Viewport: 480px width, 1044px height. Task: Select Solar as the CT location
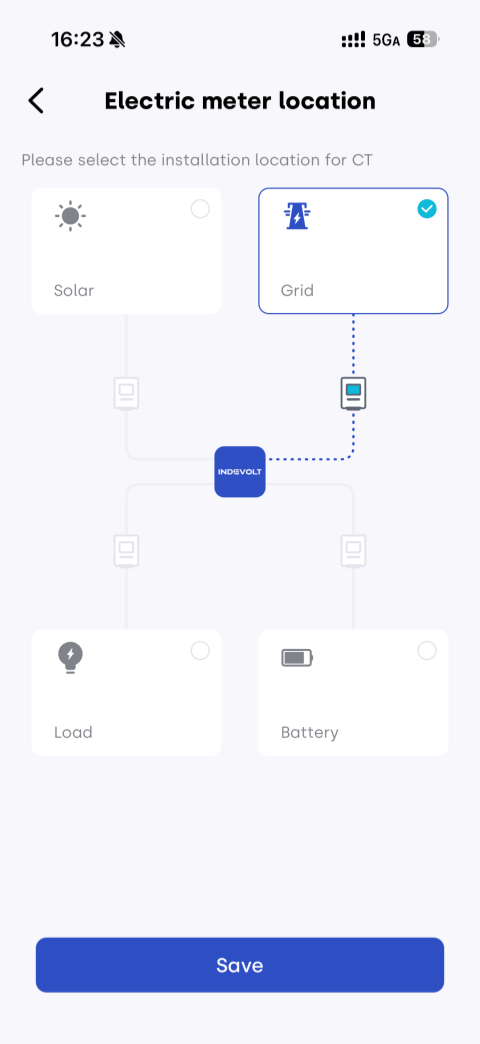click(x=126, y=250)
